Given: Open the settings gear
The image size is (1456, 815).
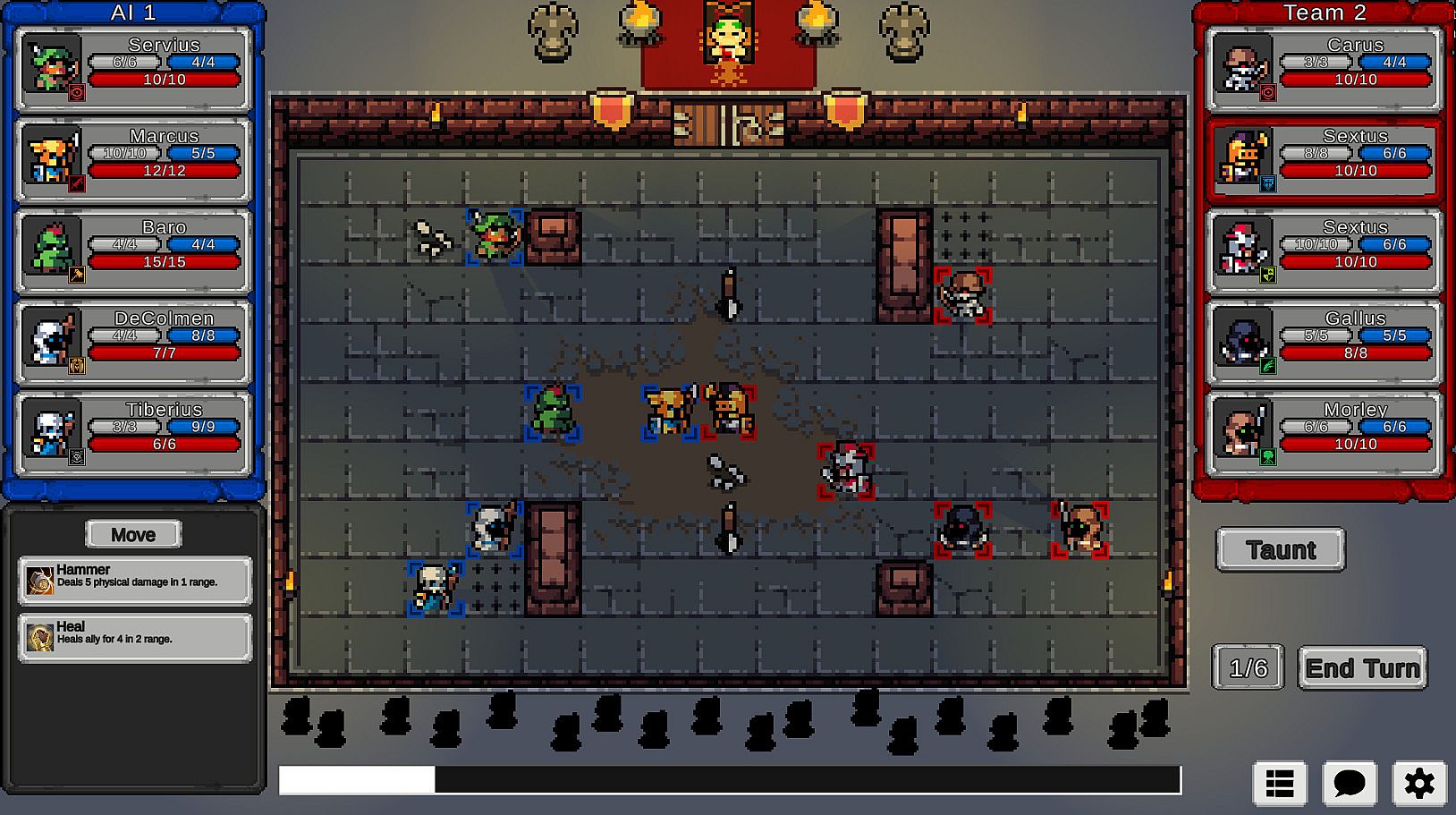Looking at the screenshot, I should point(1418,784).
